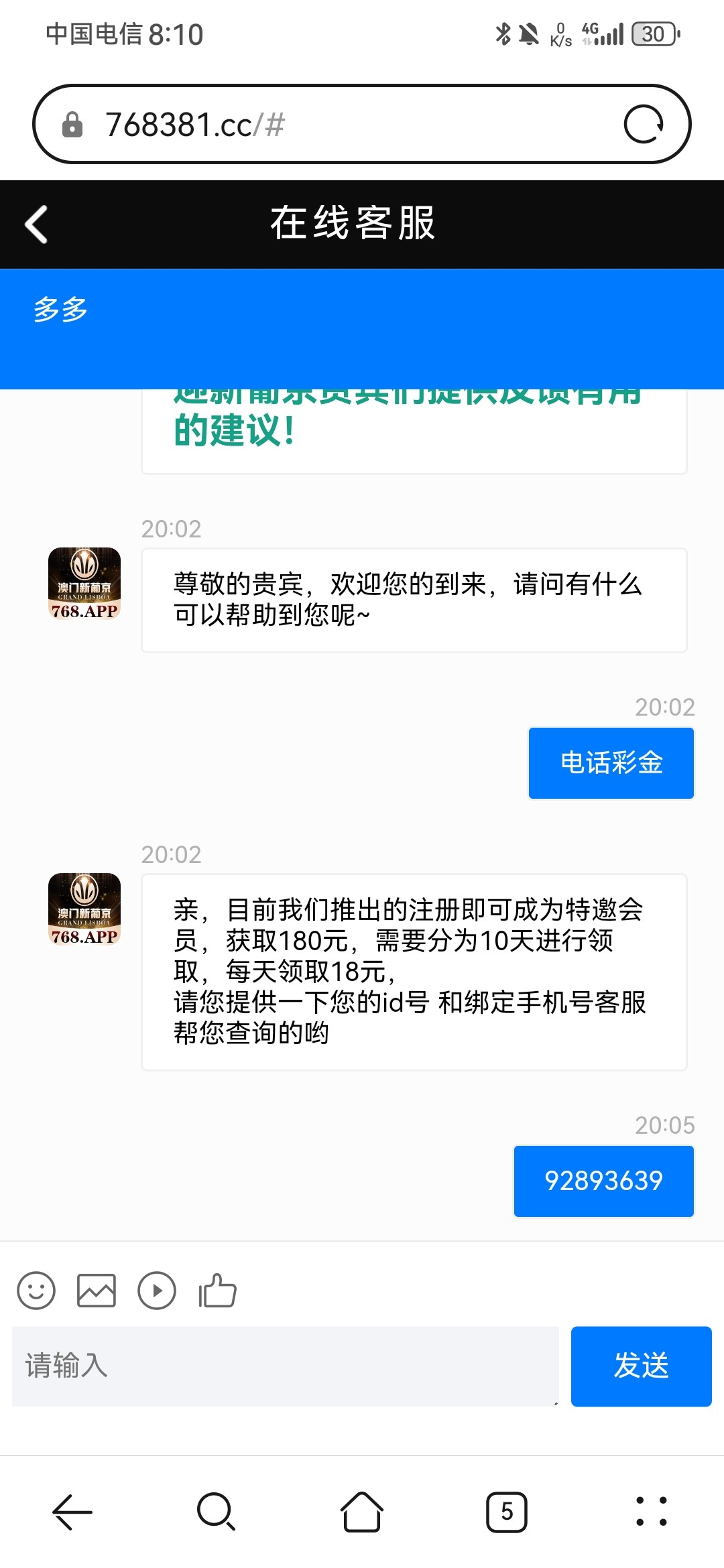Viewport: 724px width, 1568px height.
Task: Send the message with the 发送 button
Action: pos(641,1366)
